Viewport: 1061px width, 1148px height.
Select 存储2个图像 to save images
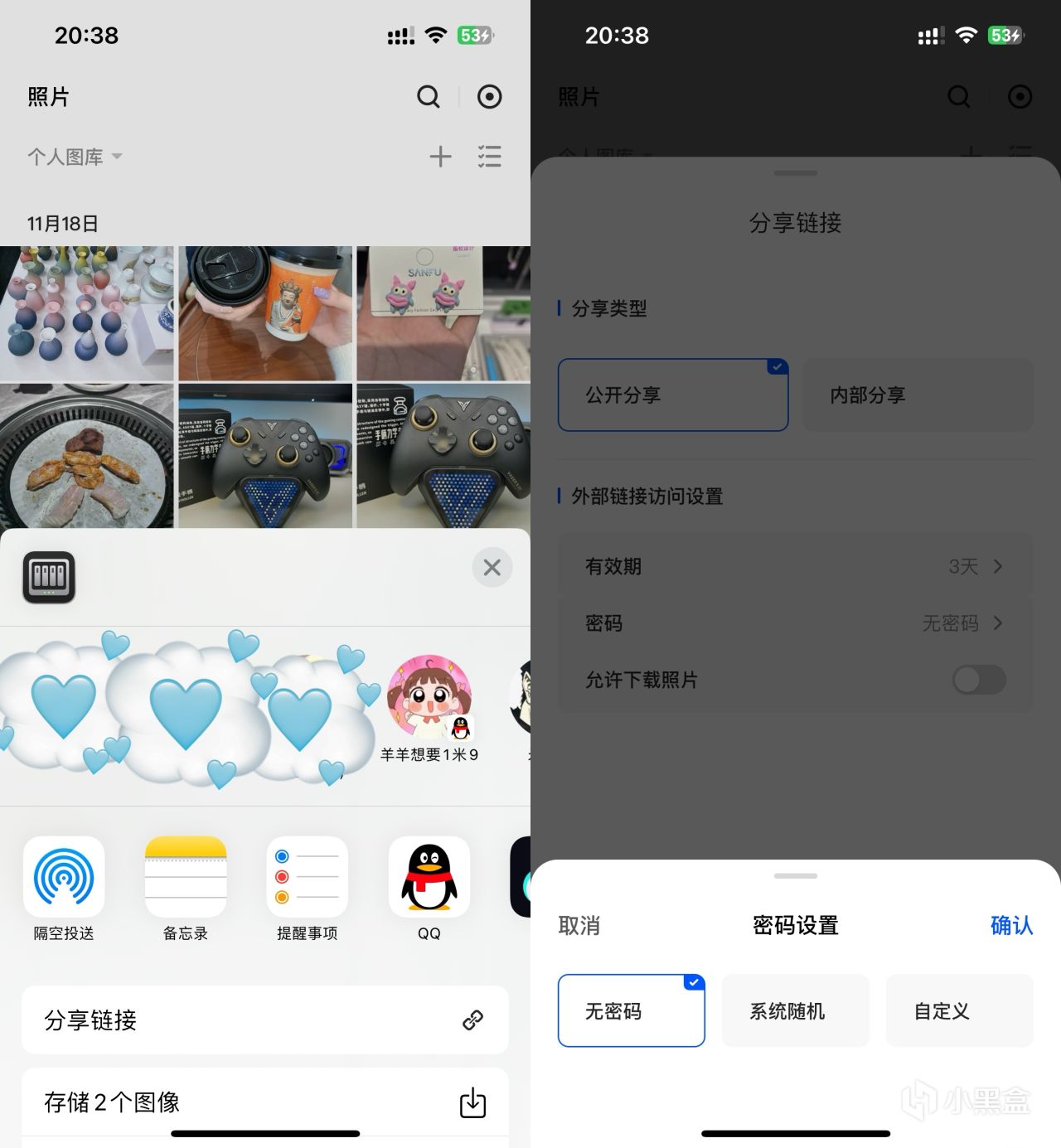[264, 1102]
